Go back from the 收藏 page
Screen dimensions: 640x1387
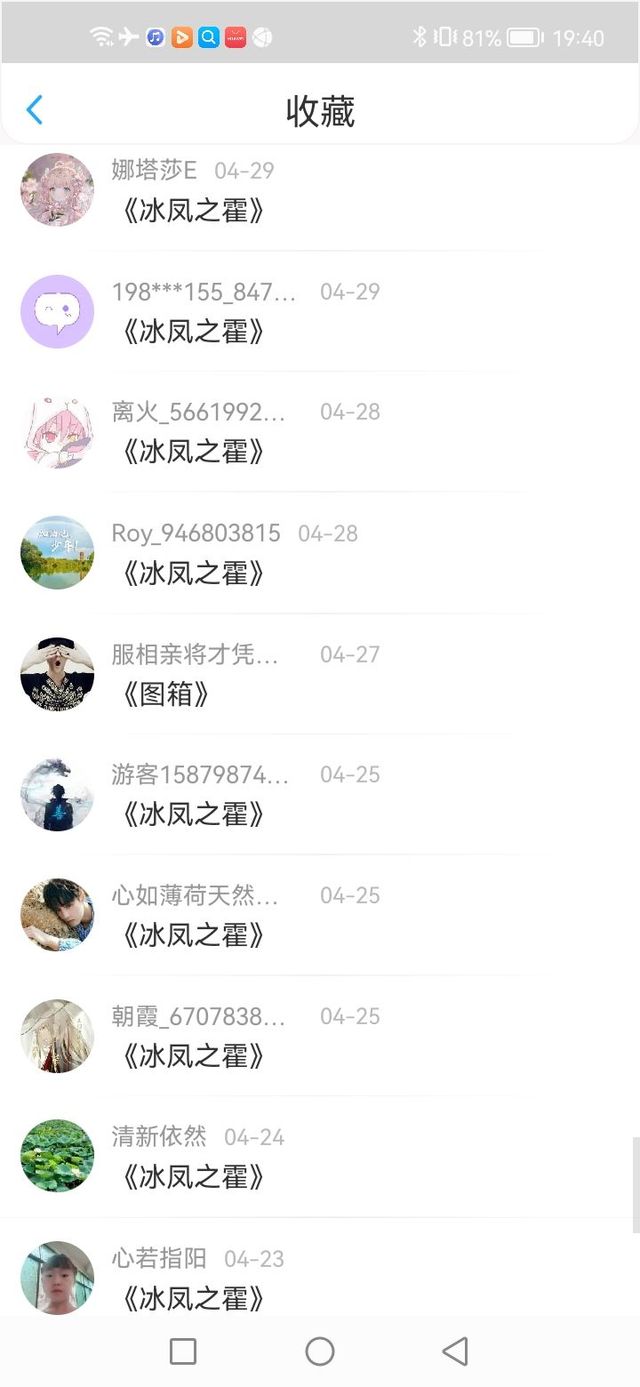coord(35,110)
